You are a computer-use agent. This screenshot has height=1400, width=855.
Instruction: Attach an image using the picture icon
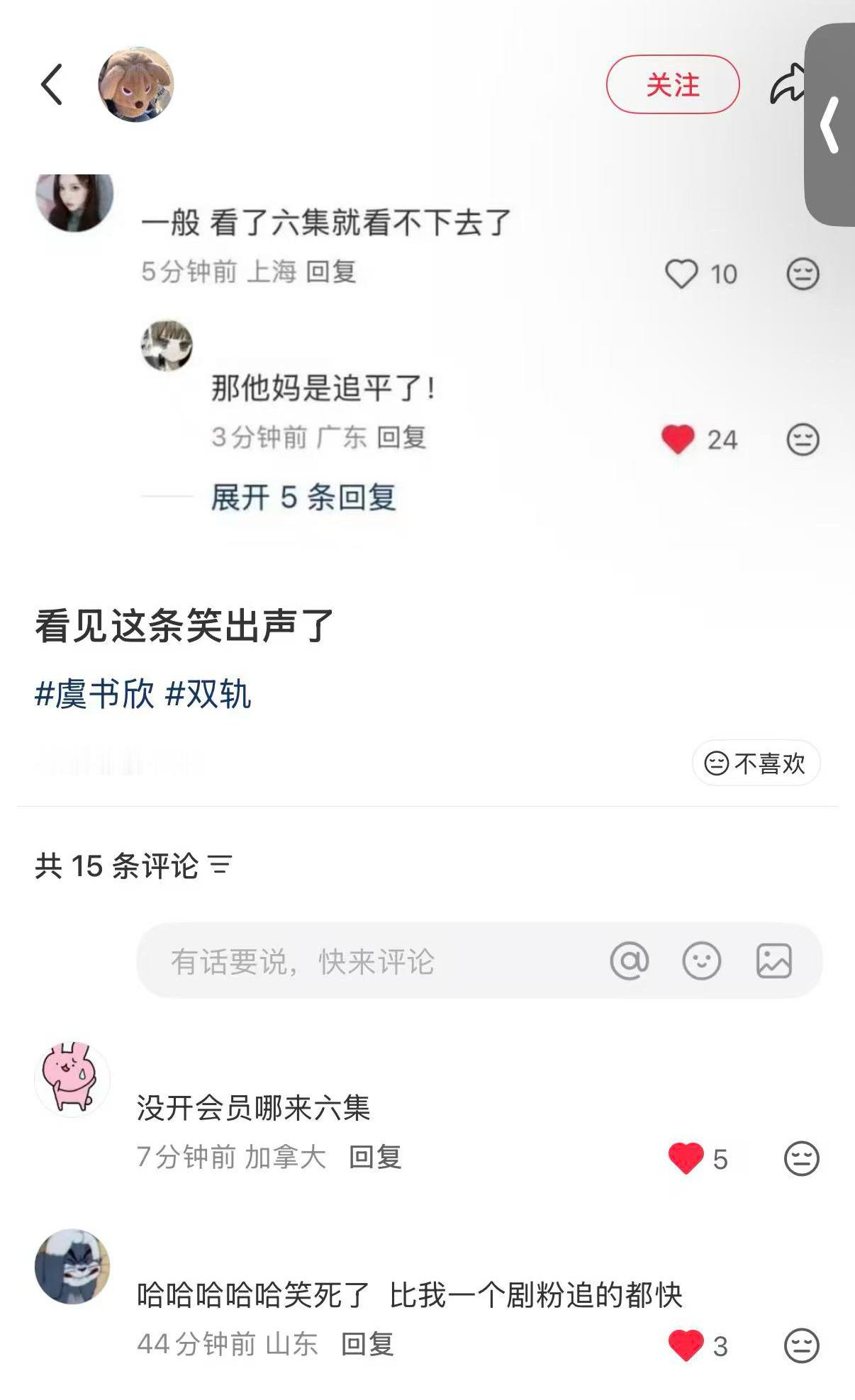click(x=773, y=962)
